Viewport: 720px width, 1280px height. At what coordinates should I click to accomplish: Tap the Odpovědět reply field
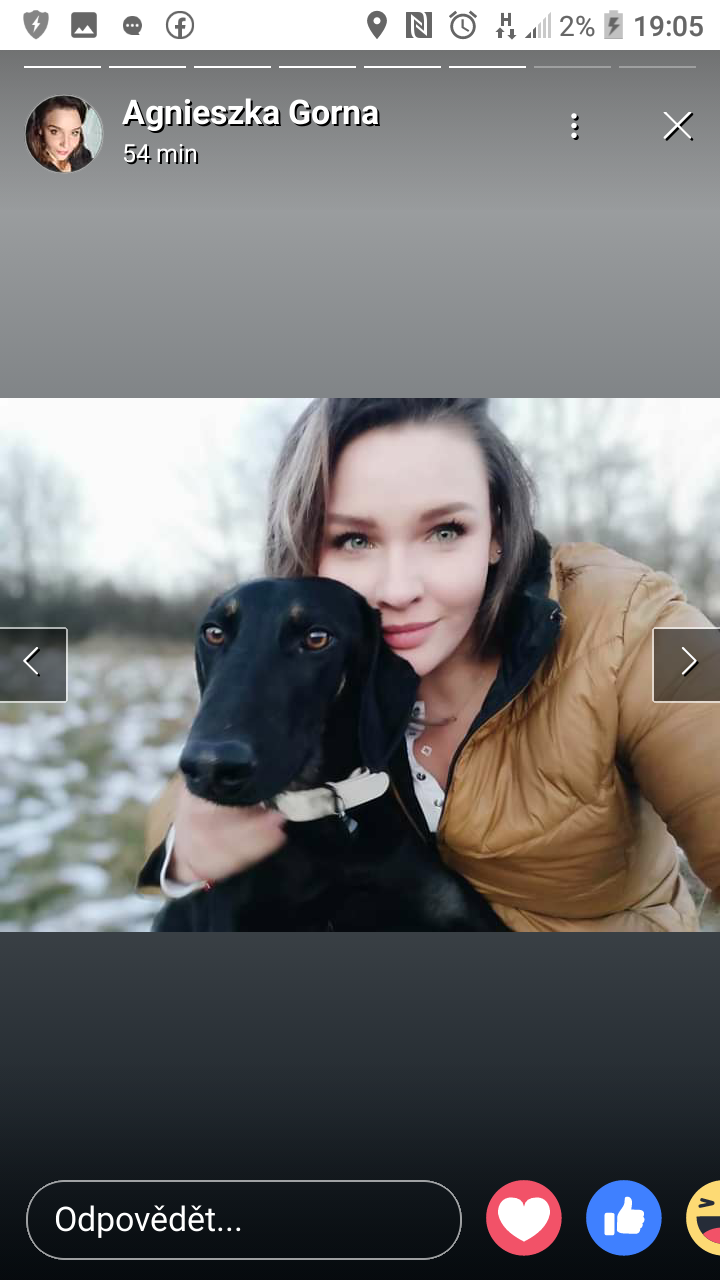(x=243, y=1219)
